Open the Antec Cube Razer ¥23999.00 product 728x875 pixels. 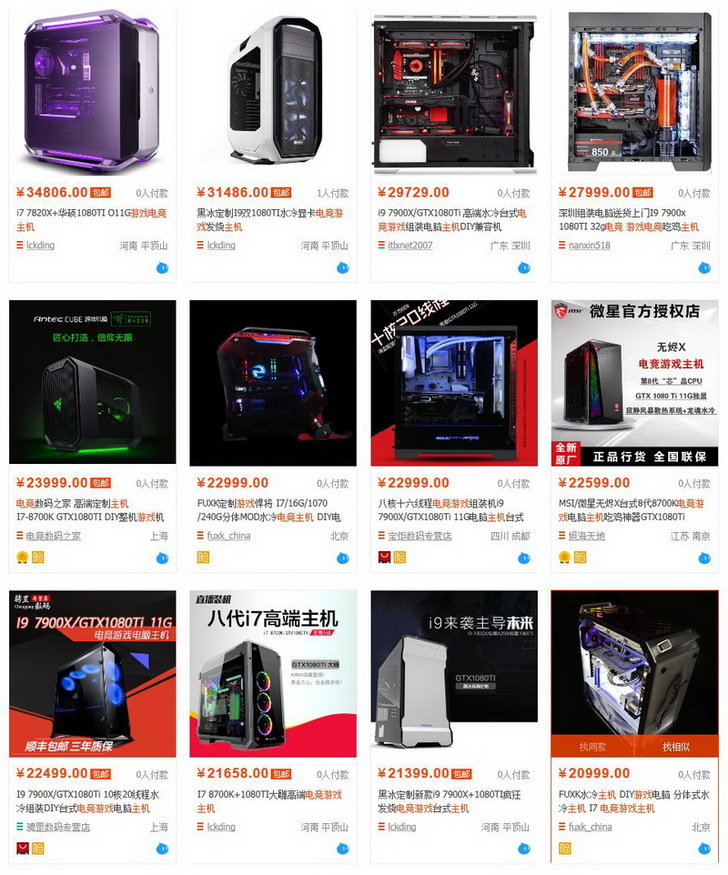(92, 382)
